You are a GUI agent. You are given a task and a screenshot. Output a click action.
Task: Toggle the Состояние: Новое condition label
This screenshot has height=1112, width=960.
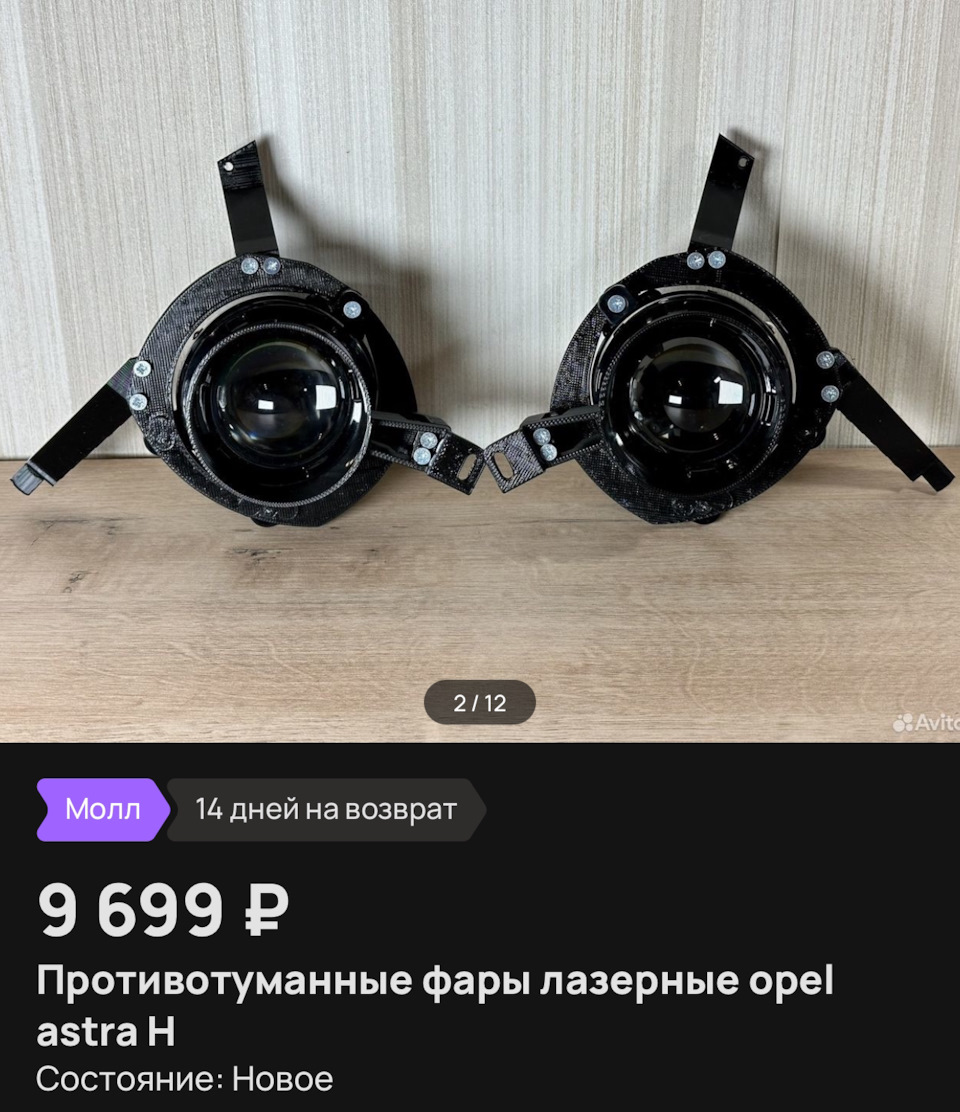tap(185, 1078)
